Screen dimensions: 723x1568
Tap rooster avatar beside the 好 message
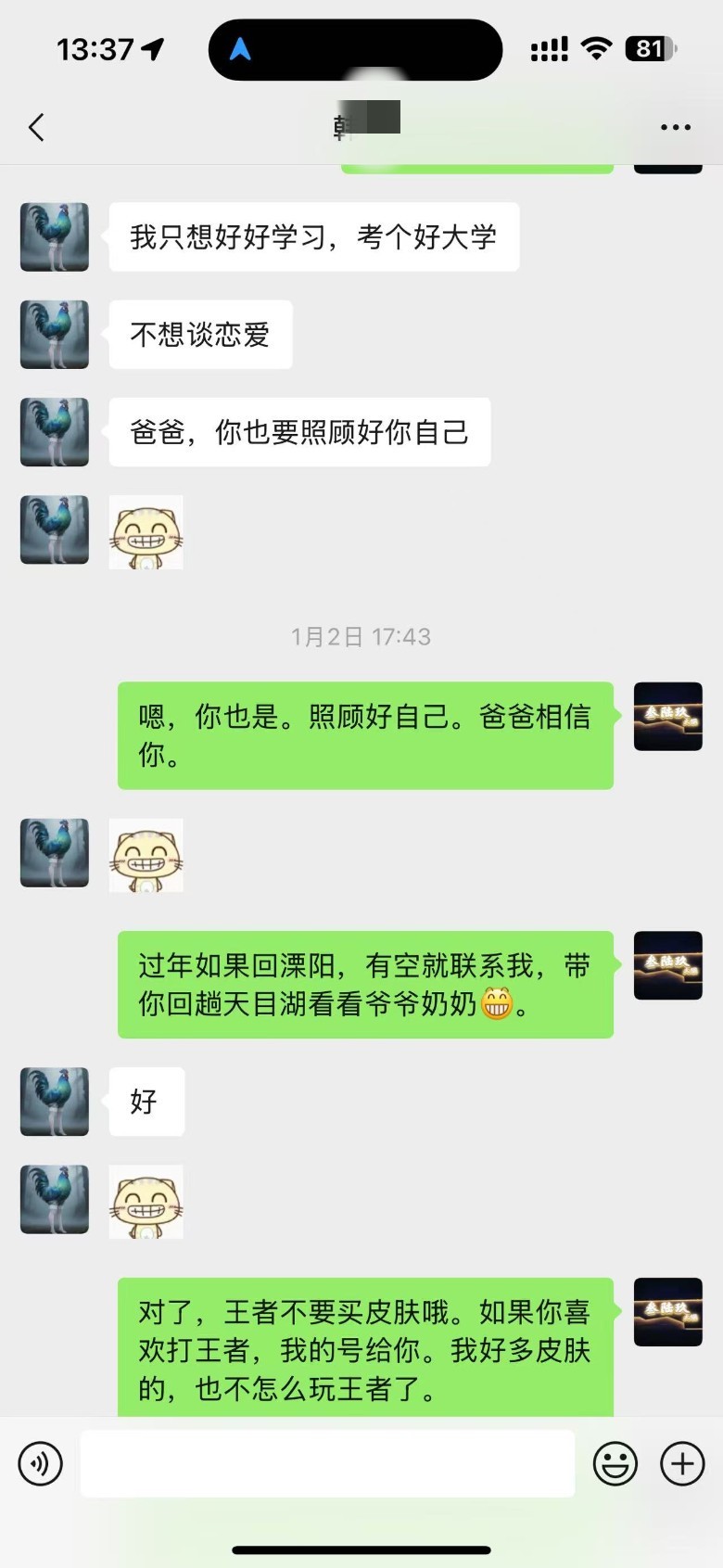[55, 1102]
